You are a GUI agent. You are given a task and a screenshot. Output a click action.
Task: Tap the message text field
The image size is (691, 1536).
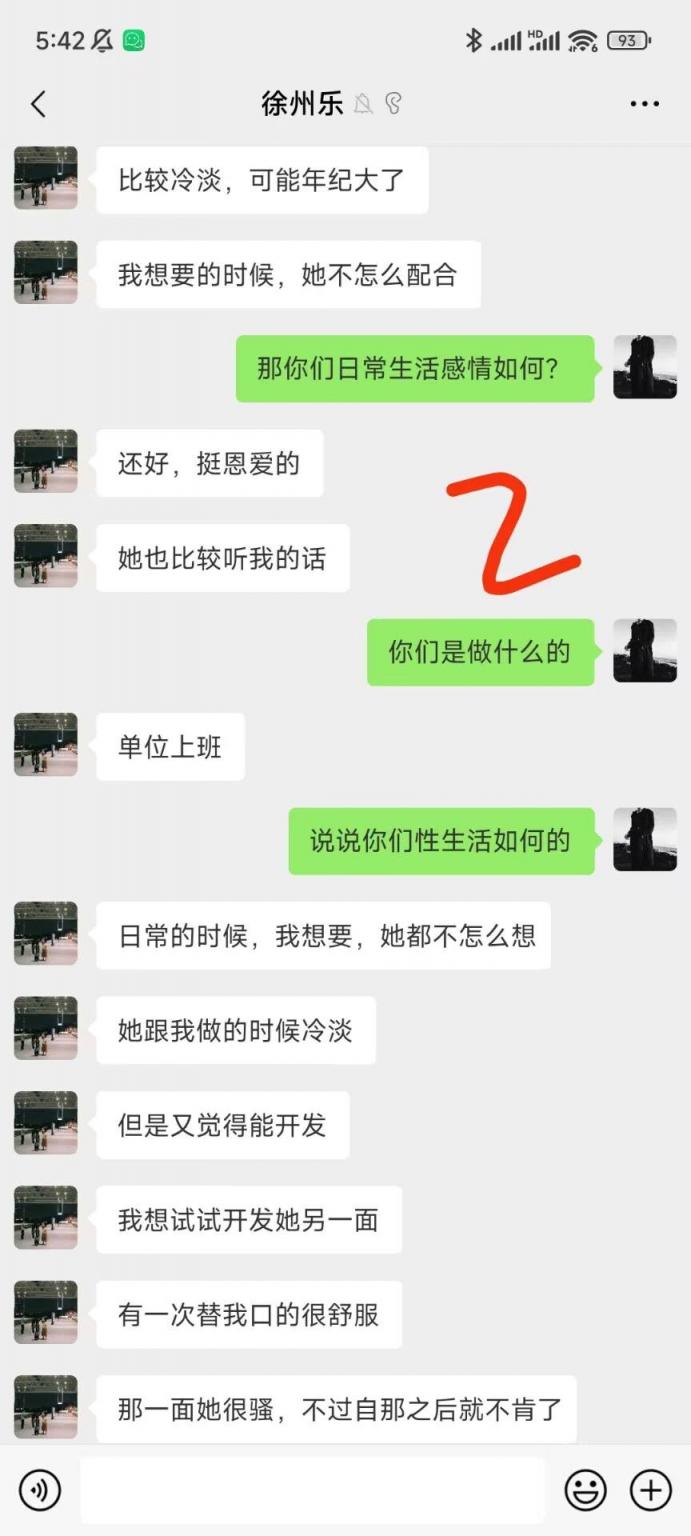tap(312, 1490)
